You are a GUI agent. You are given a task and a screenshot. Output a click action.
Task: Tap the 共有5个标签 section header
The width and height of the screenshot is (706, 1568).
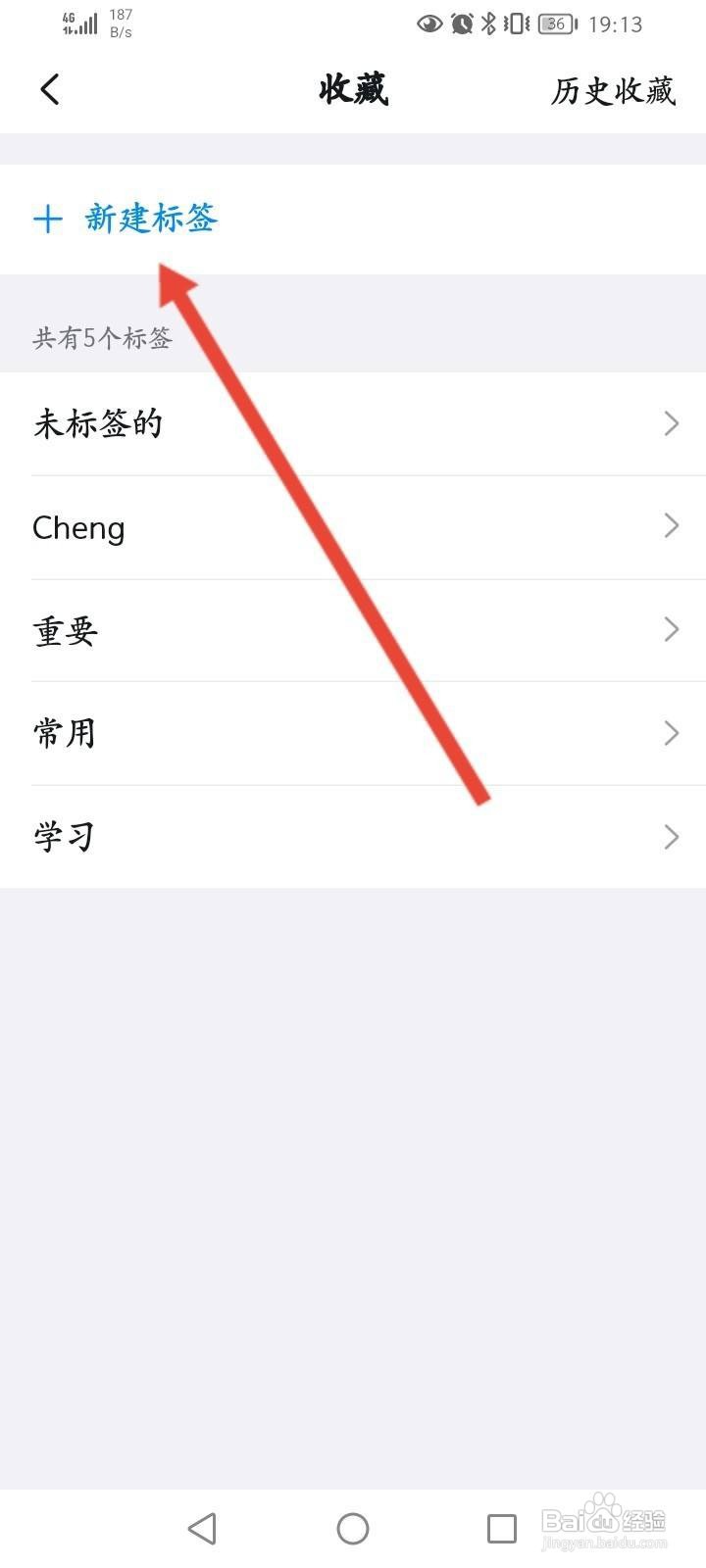click(102, 338)
